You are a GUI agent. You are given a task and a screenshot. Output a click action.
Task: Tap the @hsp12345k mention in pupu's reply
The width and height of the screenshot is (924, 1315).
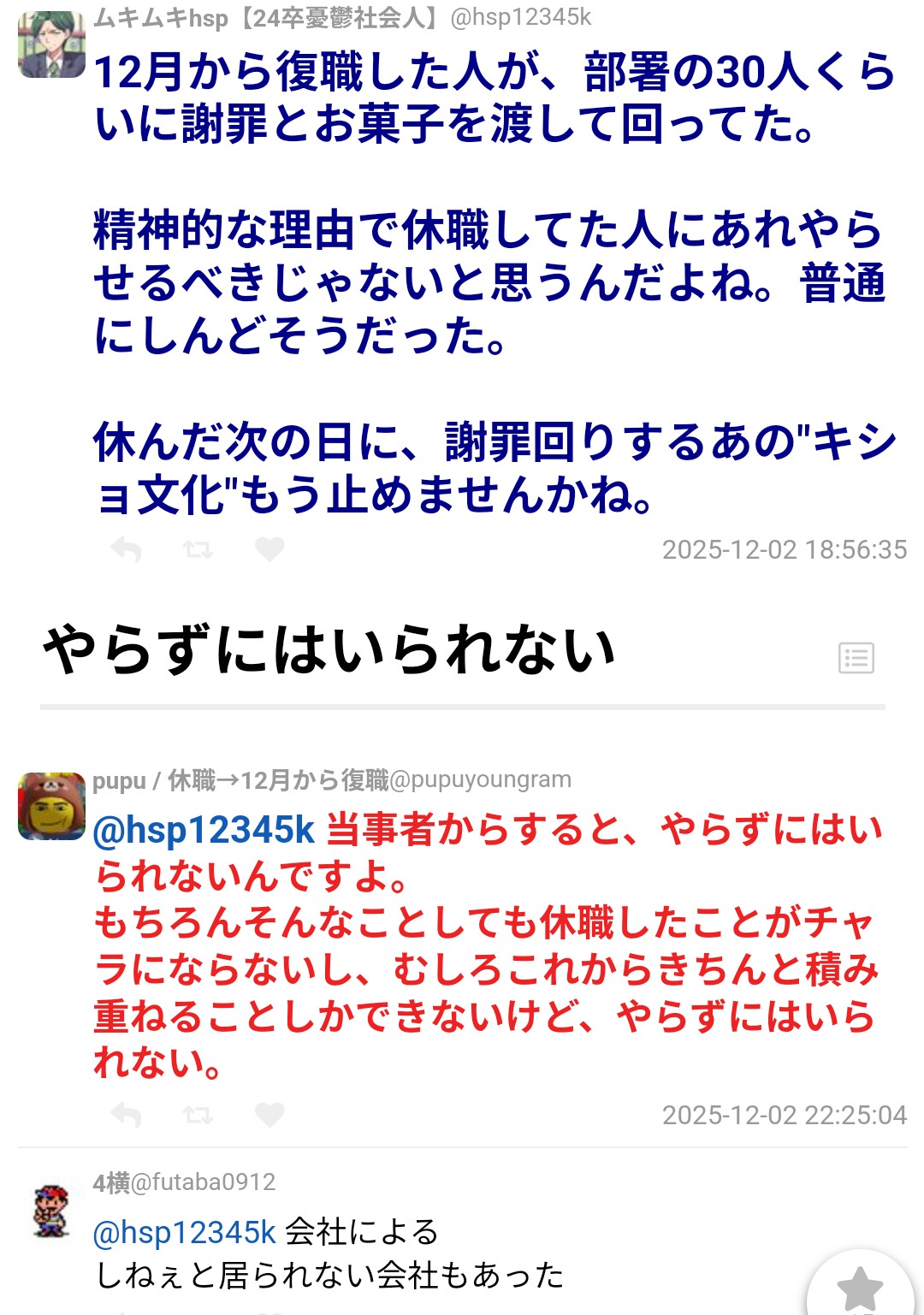[204, 830]
